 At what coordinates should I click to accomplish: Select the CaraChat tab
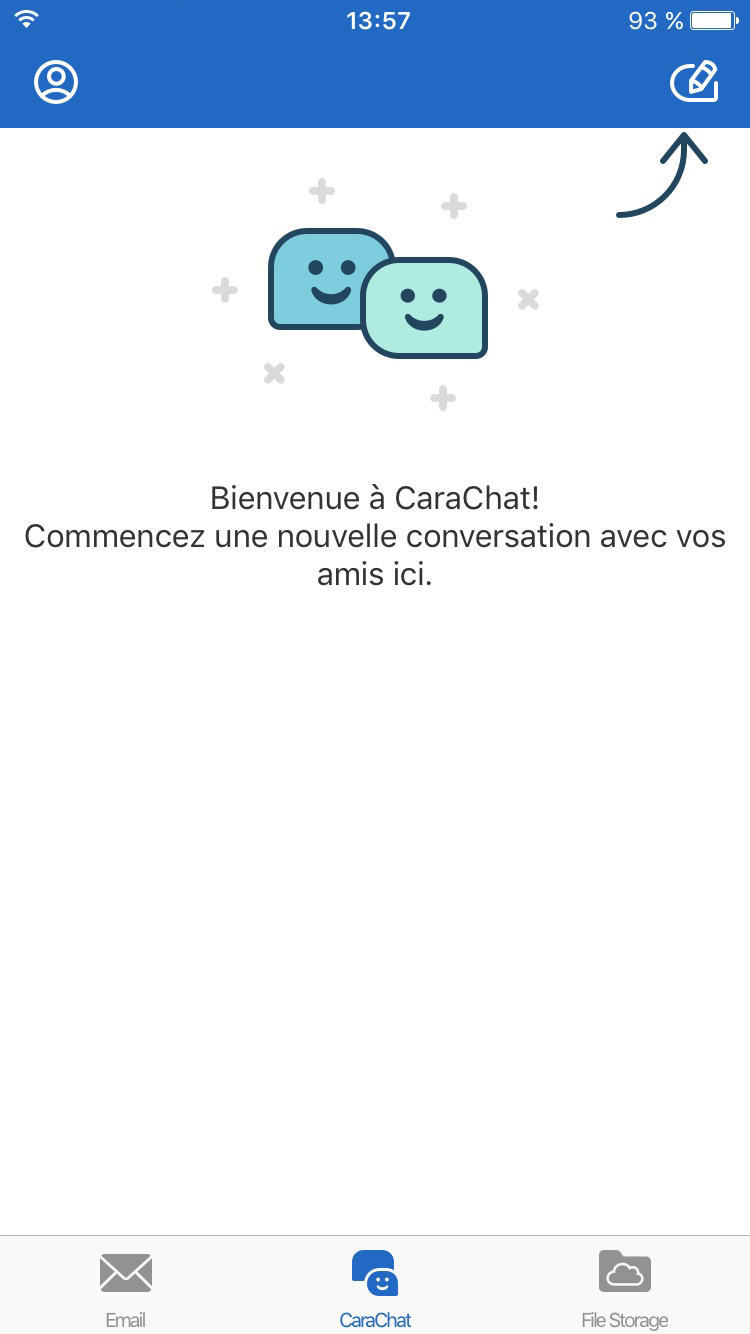pos(375,1288)
